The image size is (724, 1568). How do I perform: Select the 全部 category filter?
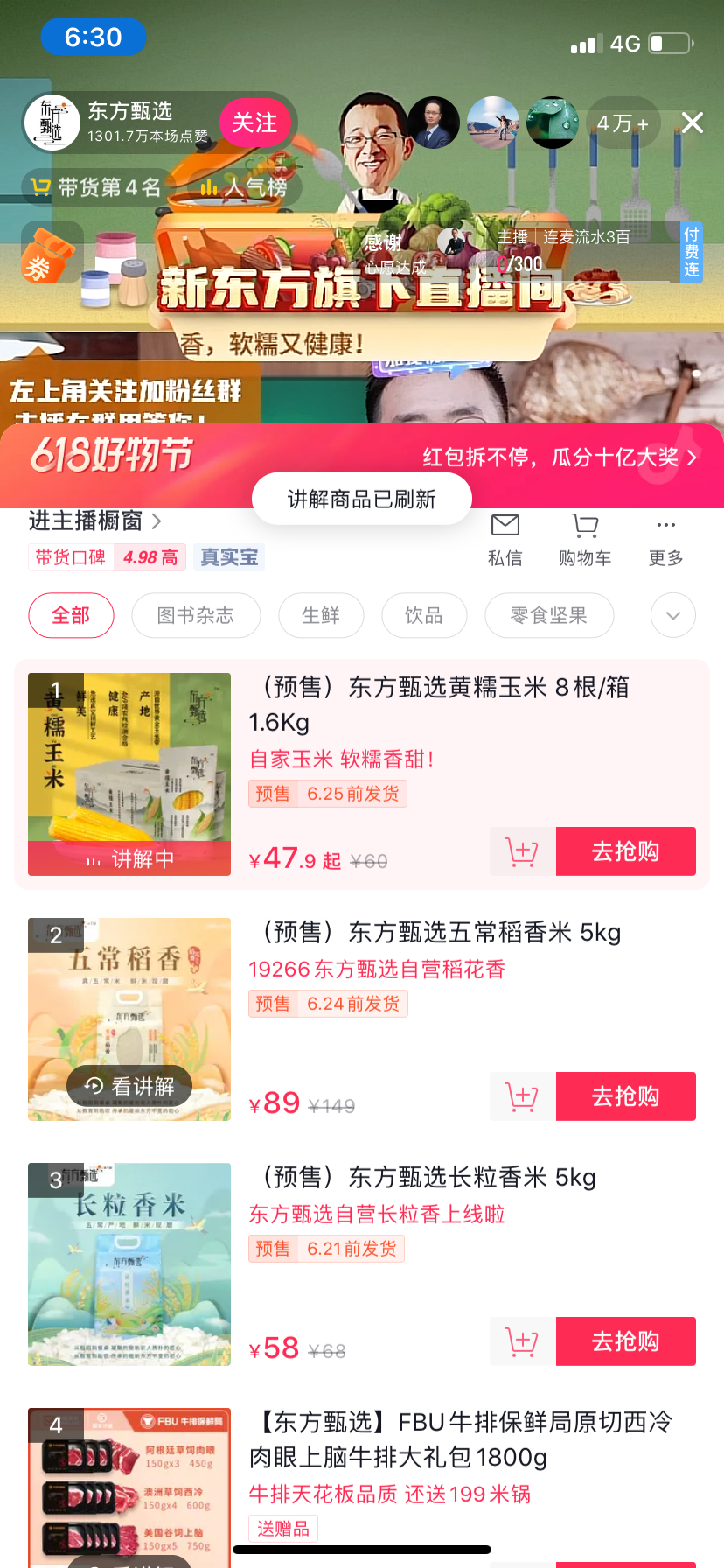(x=71, y=615)
